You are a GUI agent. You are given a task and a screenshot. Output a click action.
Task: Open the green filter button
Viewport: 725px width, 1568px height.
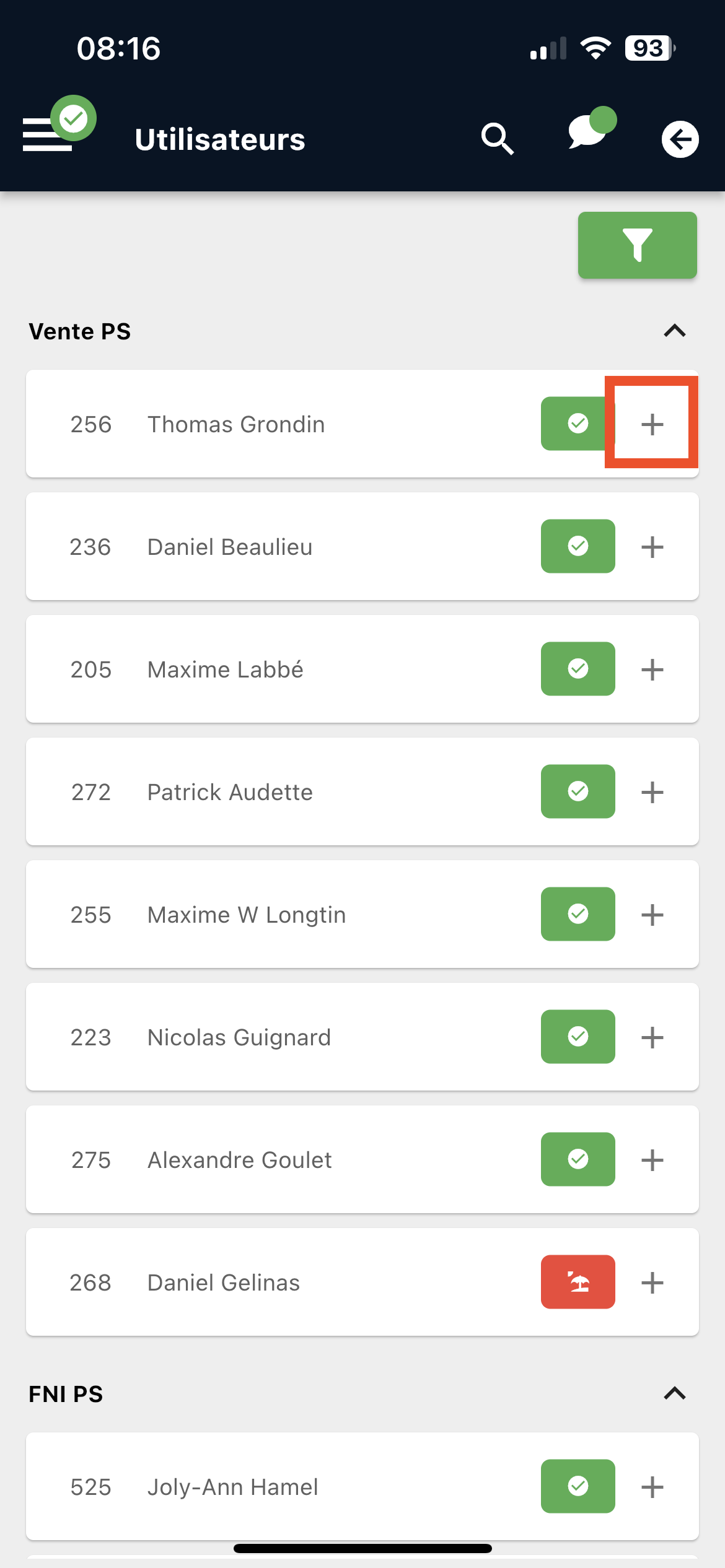coord(637,245)
